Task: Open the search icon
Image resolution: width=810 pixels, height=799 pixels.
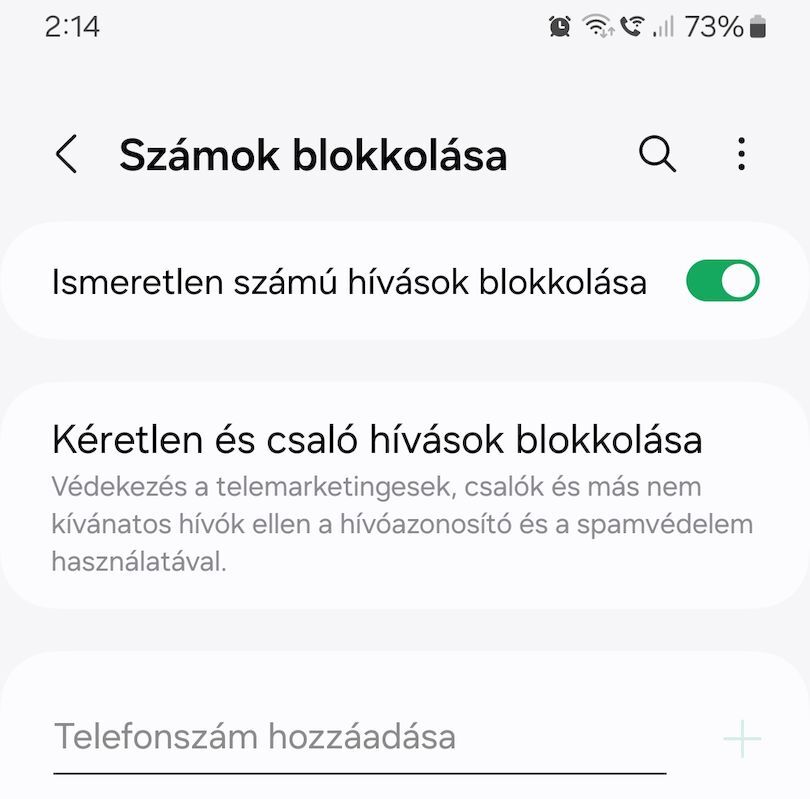Action: [x=657, y=155]
